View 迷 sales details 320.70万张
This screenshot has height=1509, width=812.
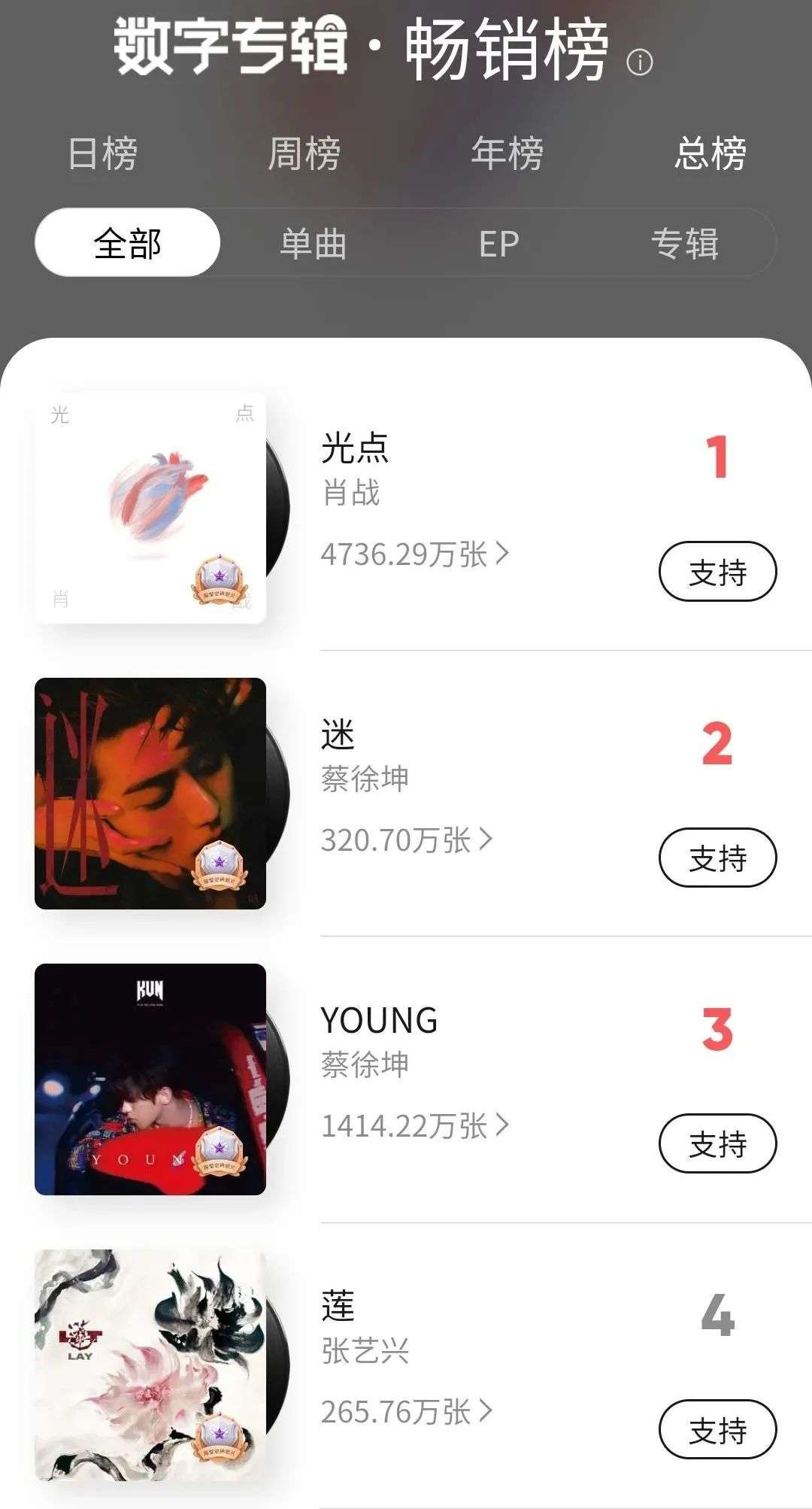[407, 840]
